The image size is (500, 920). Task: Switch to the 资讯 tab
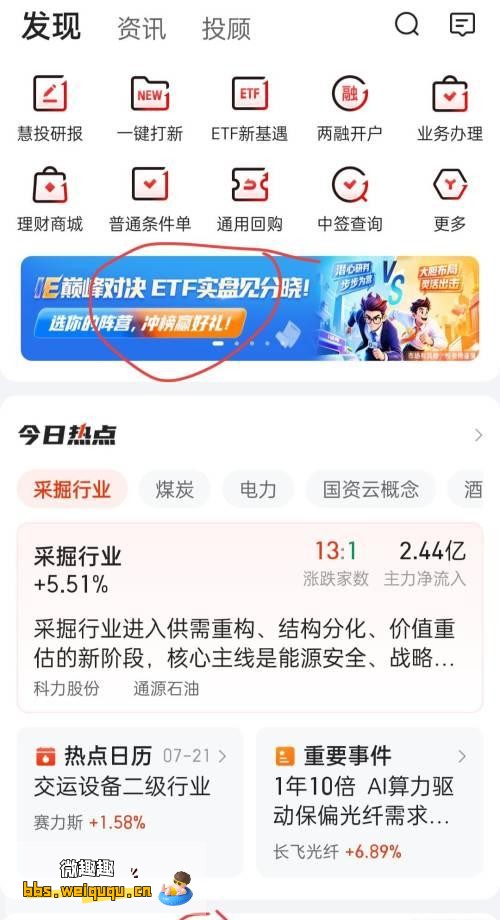coord(141,28)
